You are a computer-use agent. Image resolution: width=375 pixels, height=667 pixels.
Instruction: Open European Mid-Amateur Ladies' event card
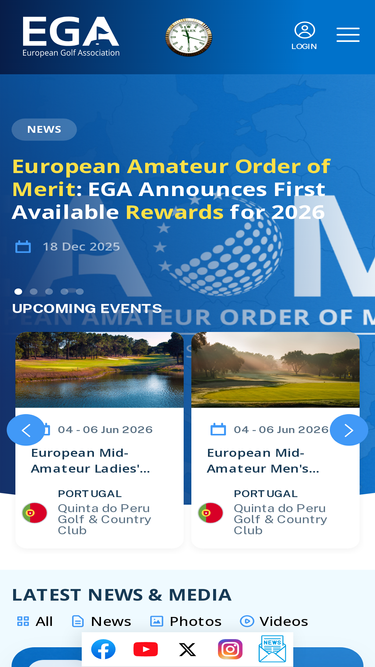99,440
